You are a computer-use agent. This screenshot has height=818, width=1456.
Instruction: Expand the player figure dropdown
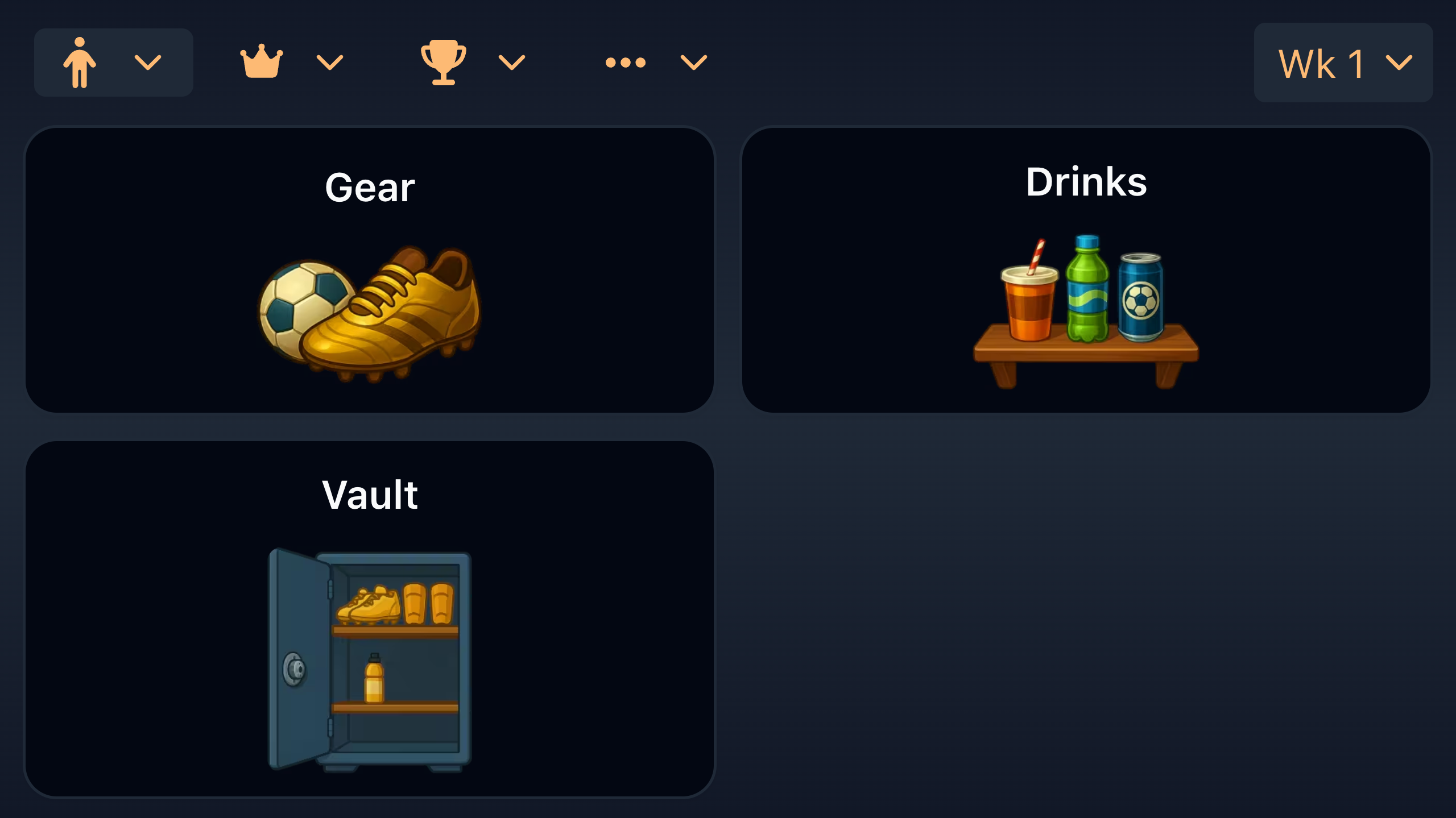[x=113, y=63]
